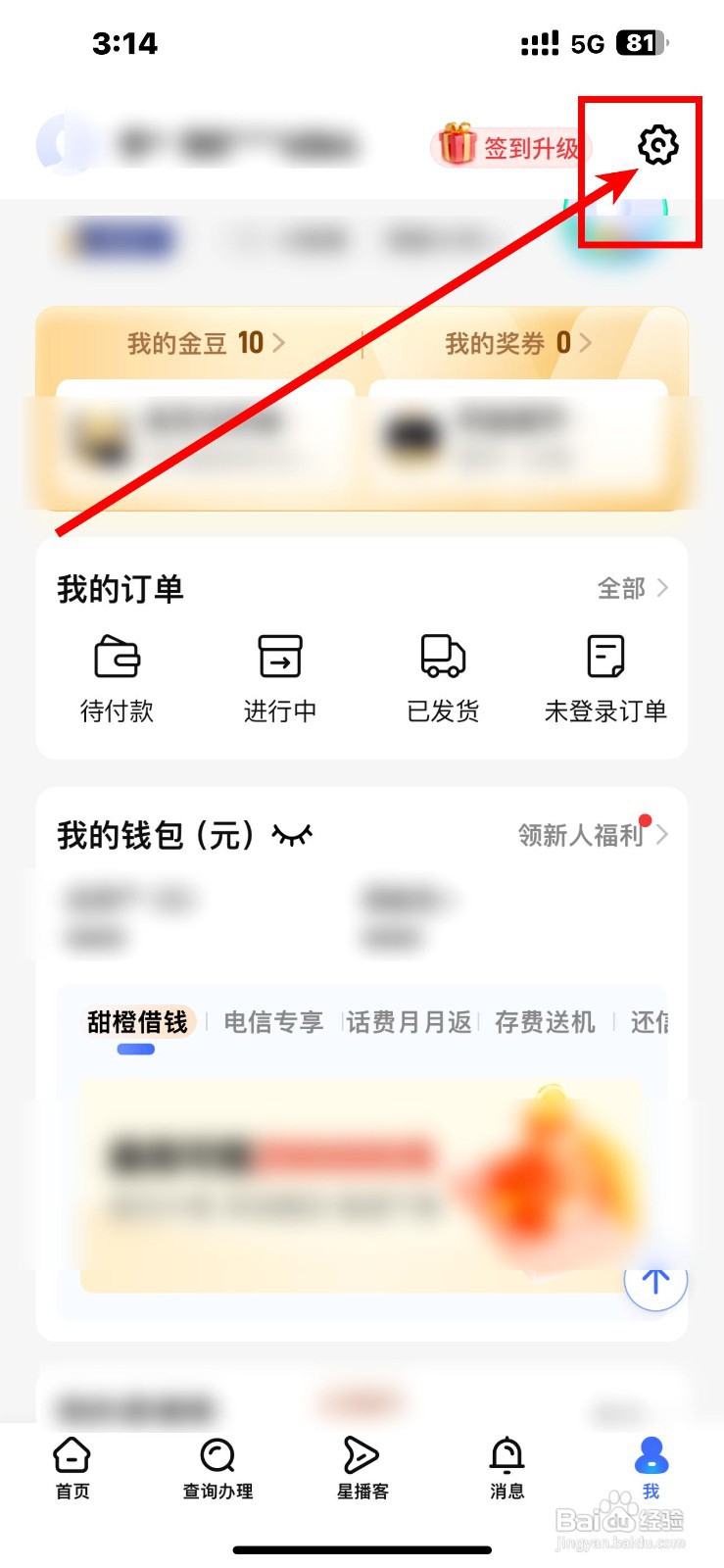Open 领新人福利 newcomer benefits link
Image resolution: width=724 pixels, height=1568 pixels.
click(x=582, y=834)
